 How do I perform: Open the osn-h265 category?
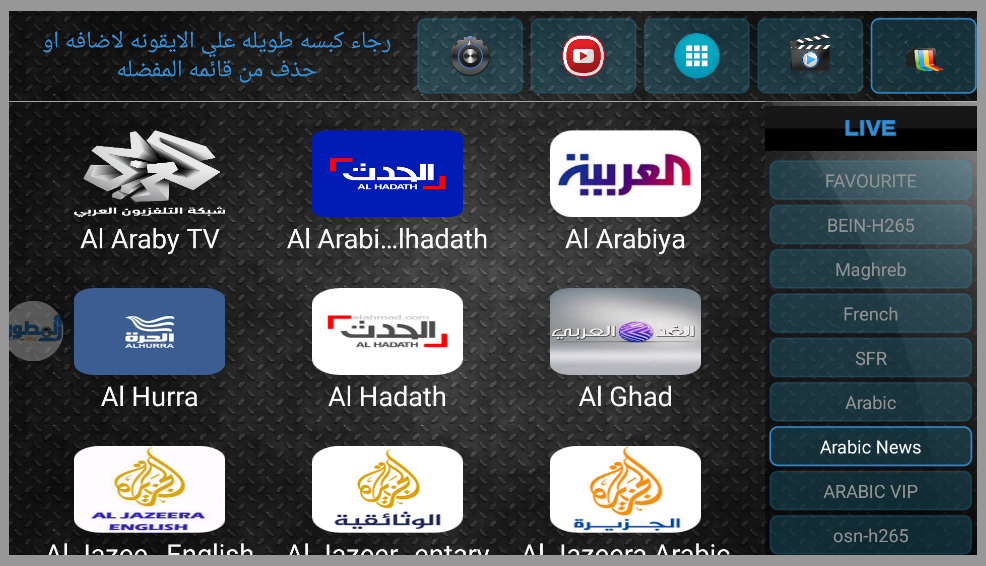click(870, 535)
